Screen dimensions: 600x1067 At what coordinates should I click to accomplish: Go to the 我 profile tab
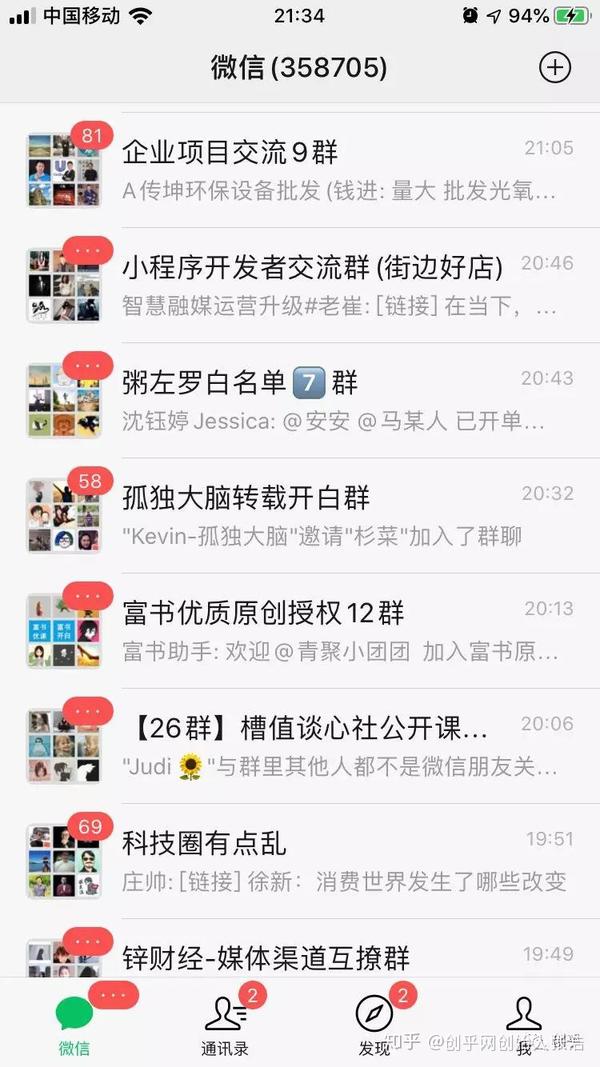coord(523,1025)
